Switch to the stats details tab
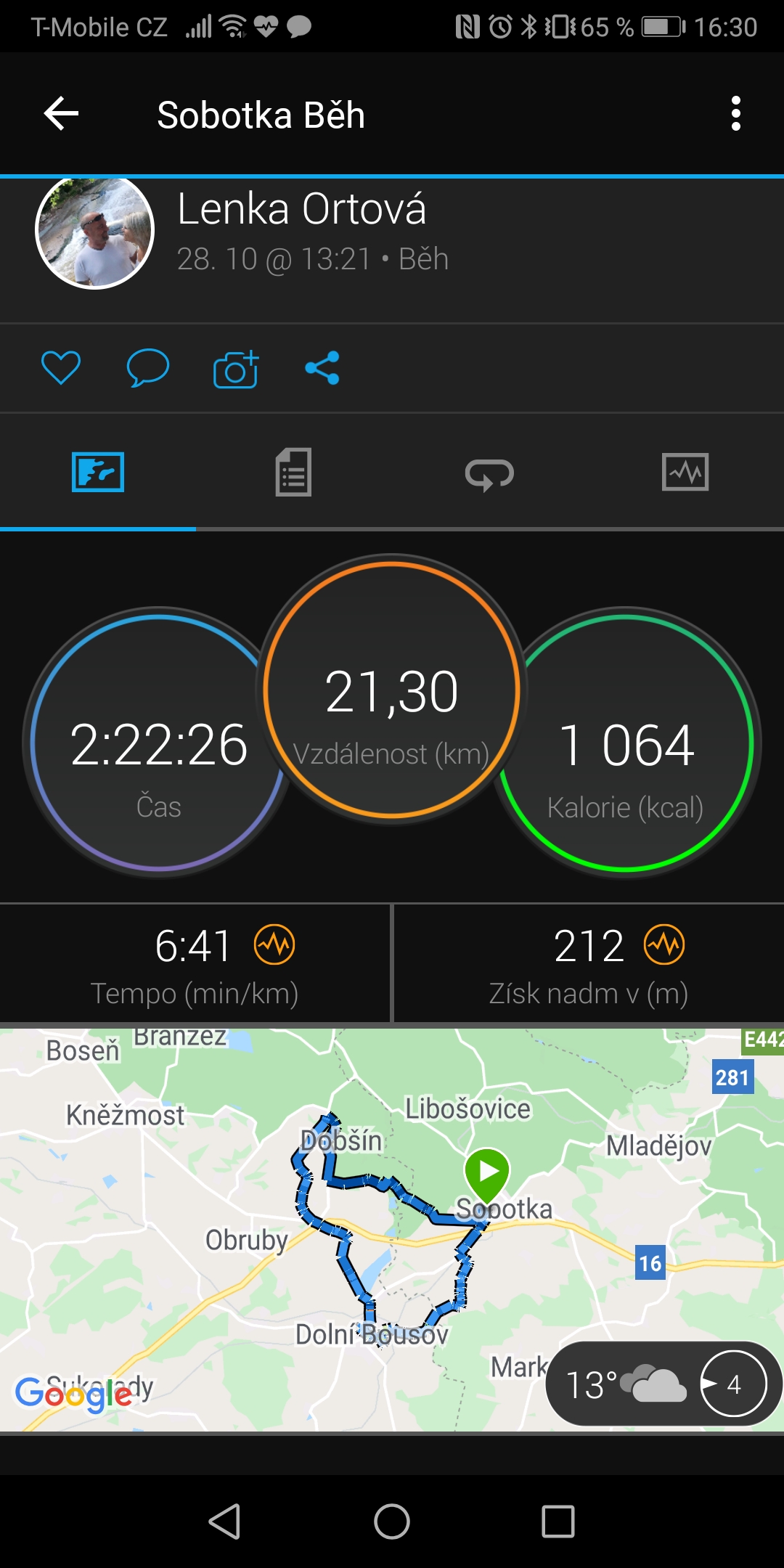This screenshot has width=784, height=1568. point(293,473)
